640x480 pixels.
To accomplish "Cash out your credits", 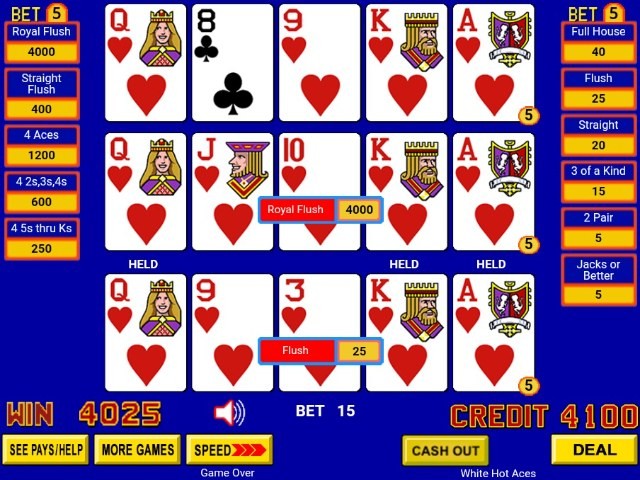I will click(445, 450).
